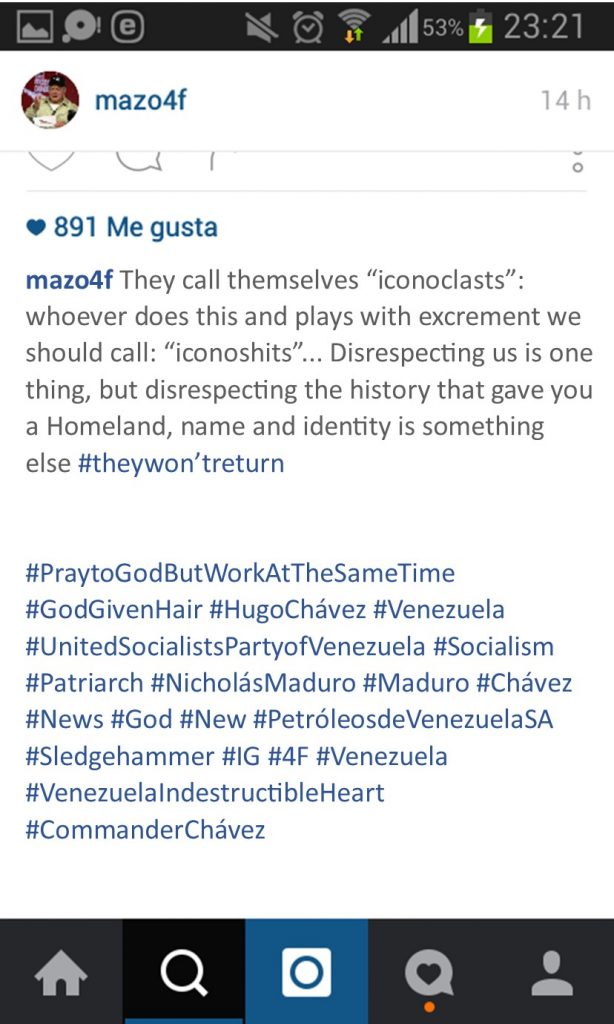Go to the home feed tab

coord(61,972)
